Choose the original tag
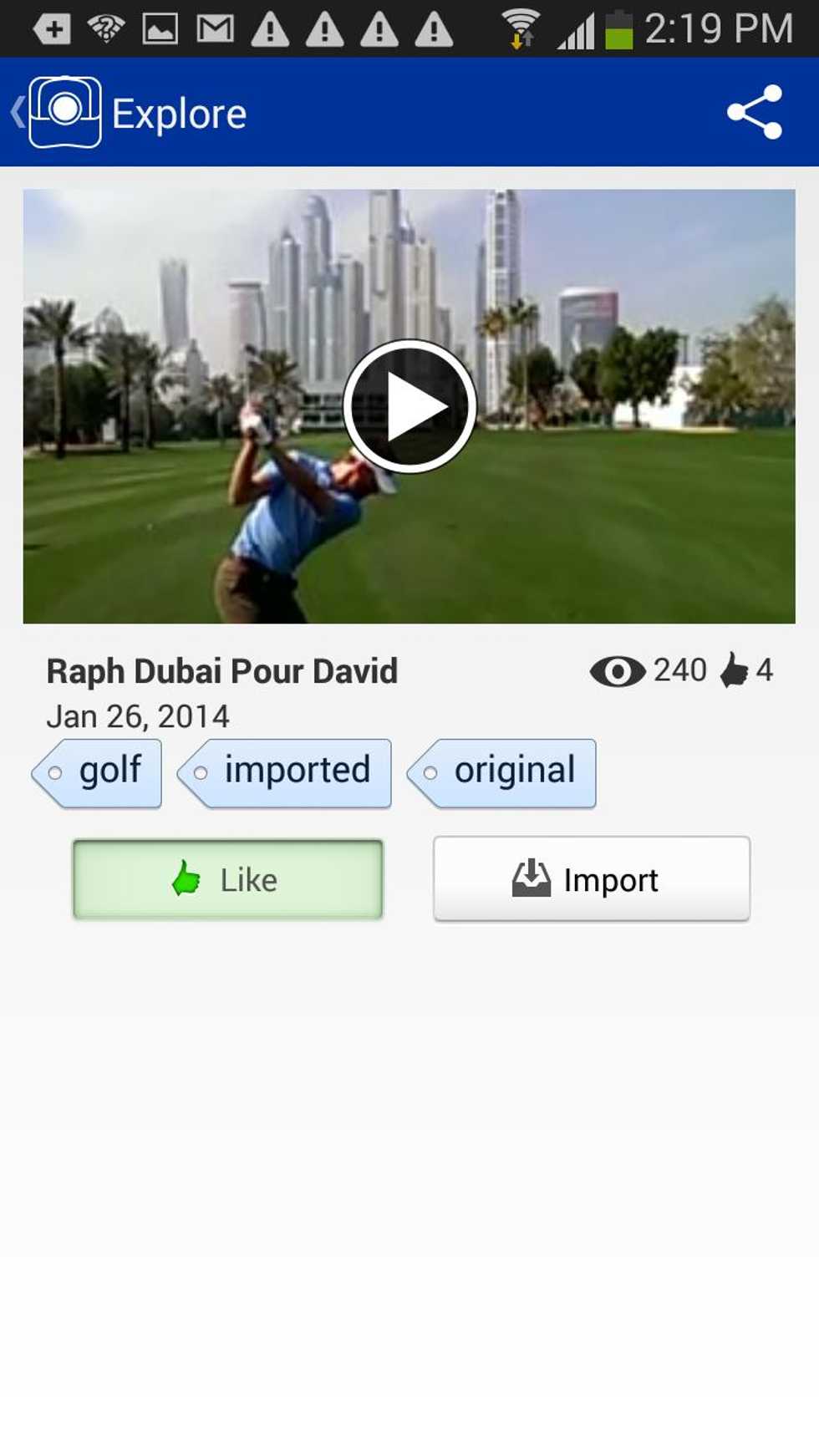The height and width of the screenshot is (1456, 819). click(x=503, y=772)
